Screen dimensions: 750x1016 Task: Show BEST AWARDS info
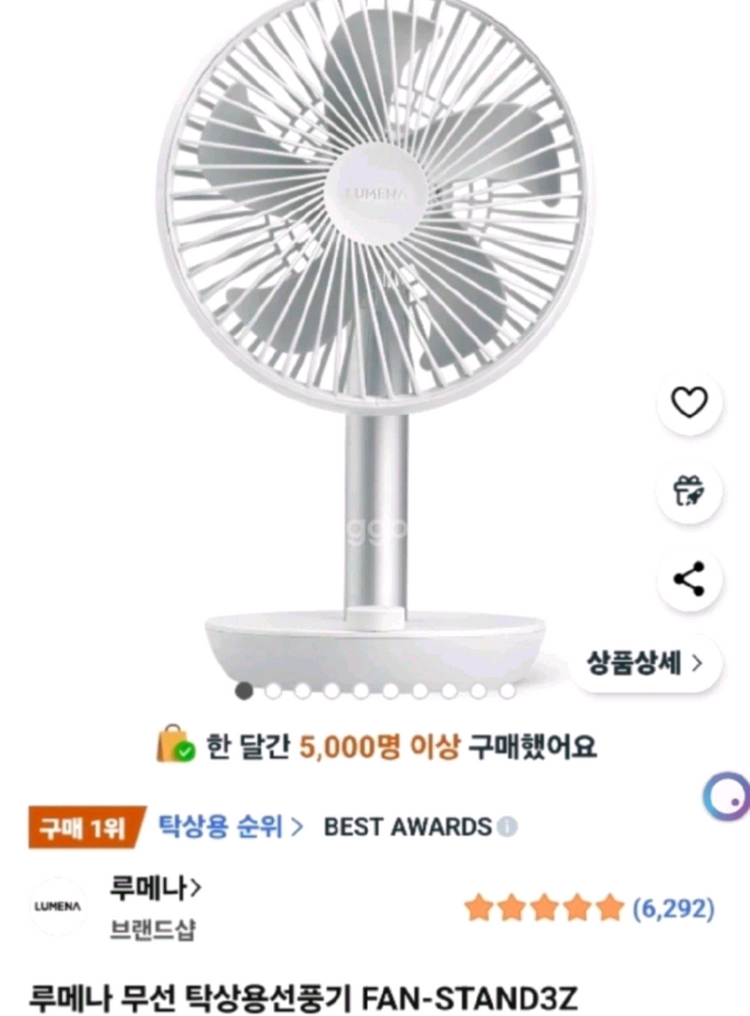click(x=508, y=828)
